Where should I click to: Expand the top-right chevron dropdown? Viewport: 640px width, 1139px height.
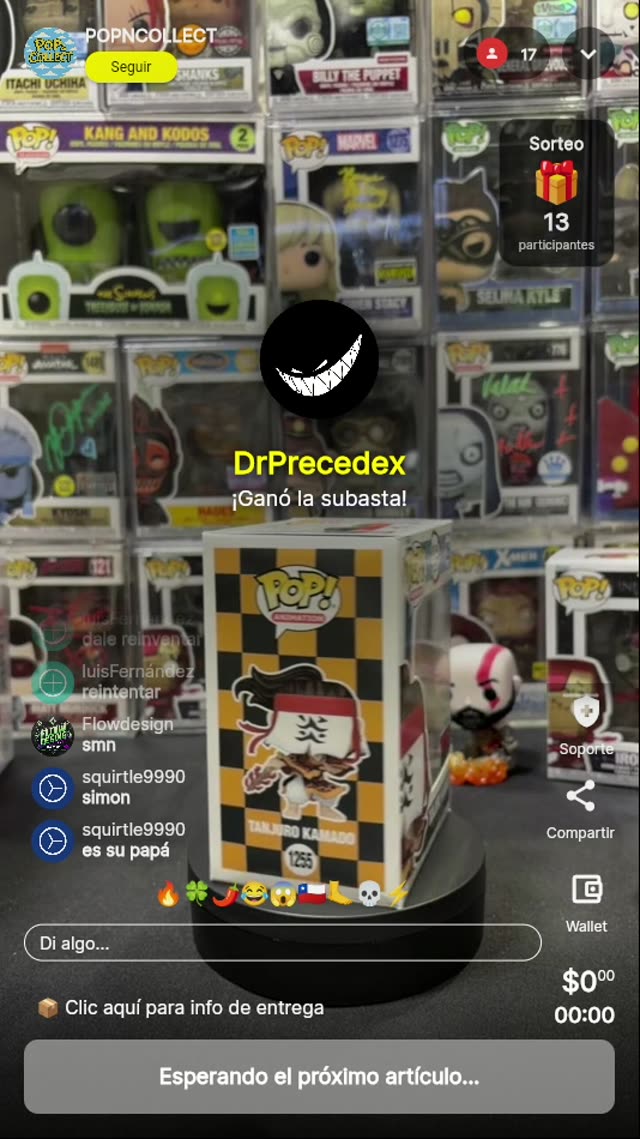click(x=588, y=54)
